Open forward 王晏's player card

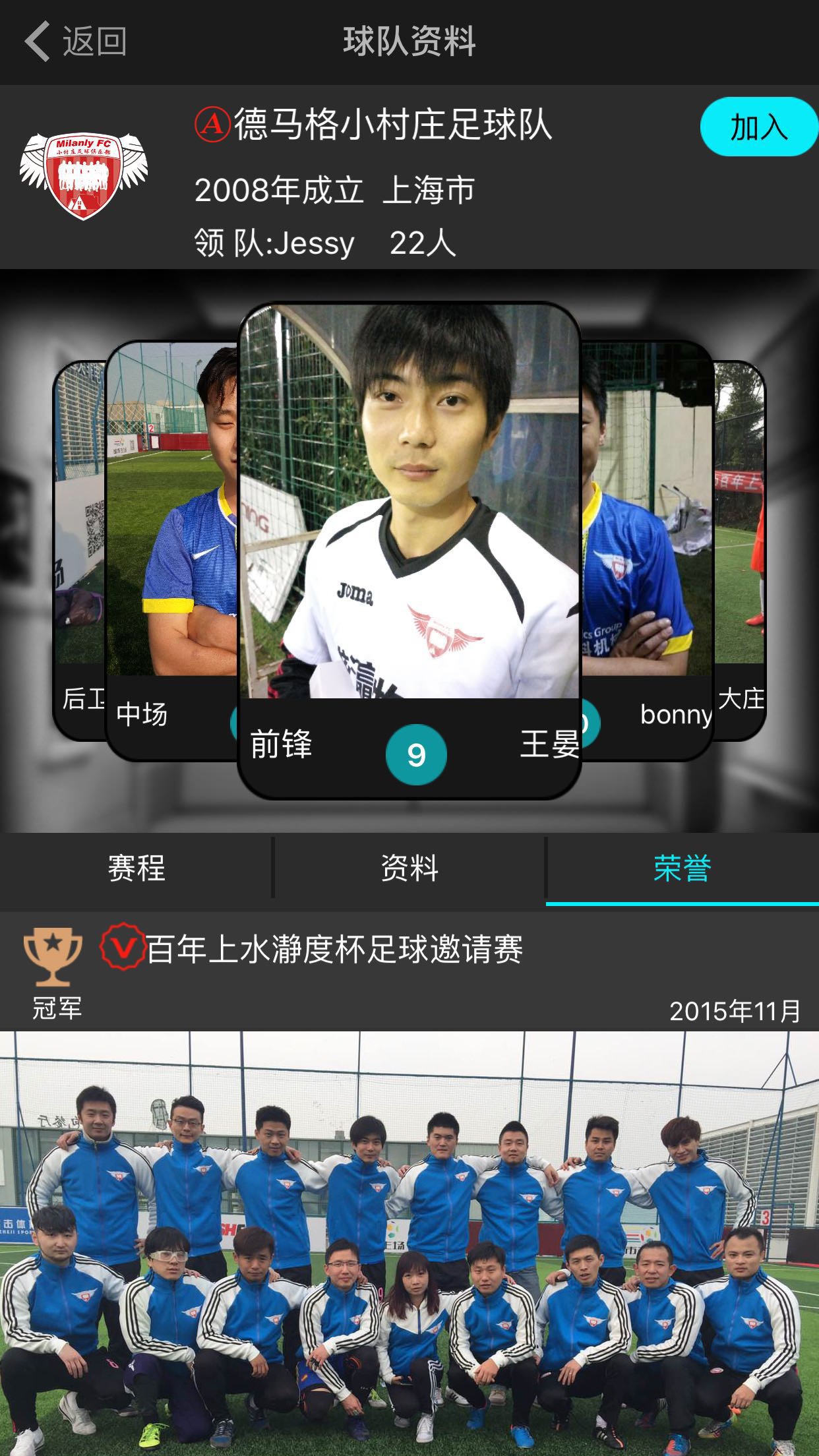[x=409, y=551]
